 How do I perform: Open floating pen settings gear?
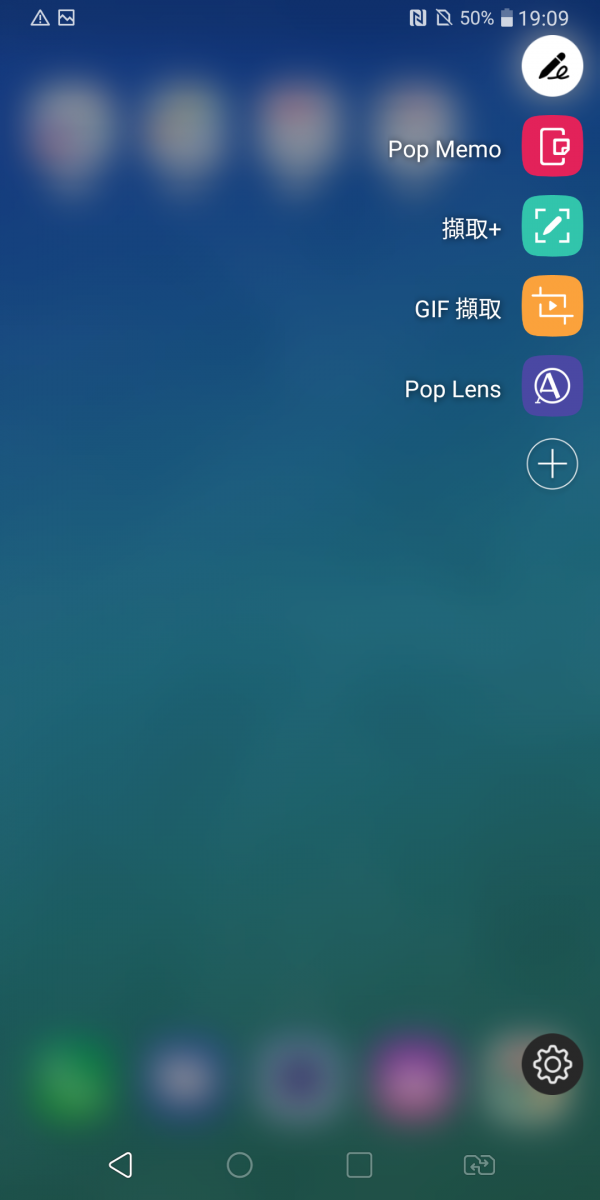(x=552, y=1064)
